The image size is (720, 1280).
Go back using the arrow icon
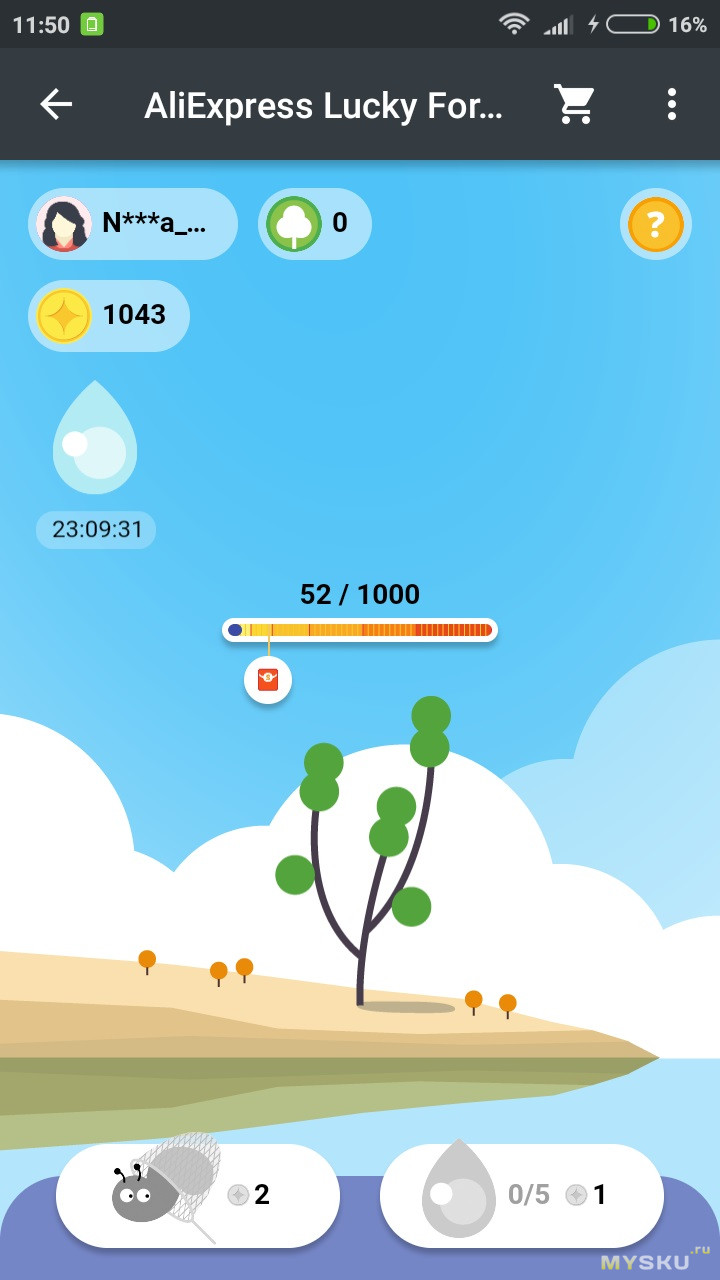(x=56, y=104)
